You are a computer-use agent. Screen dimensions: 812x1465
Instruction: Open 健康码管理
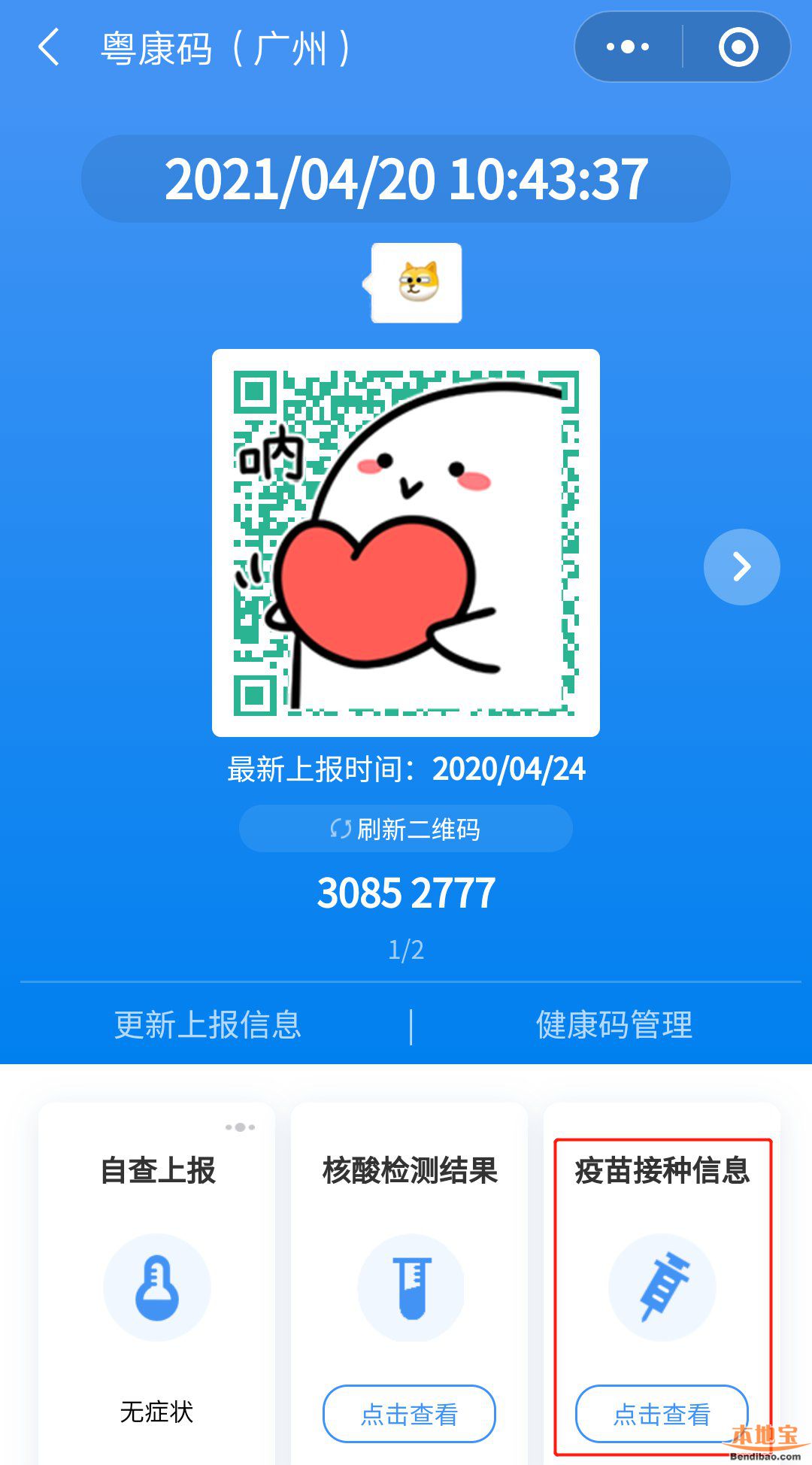pyautogui.click(x=614, y=1025)
